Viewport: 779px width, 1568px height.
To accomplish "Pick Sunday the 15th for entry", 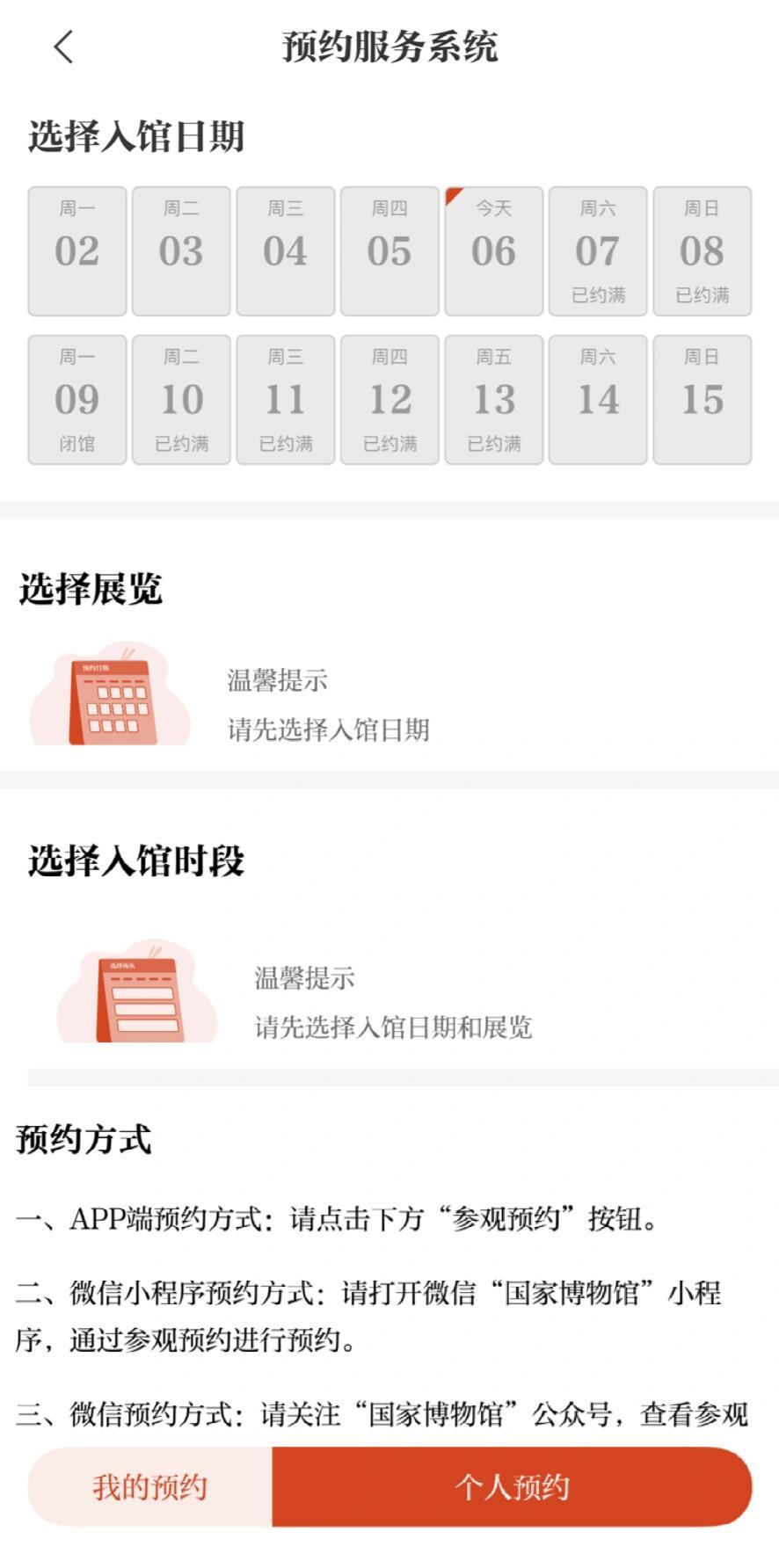I will pyautogui.click(x=702, y=399).
